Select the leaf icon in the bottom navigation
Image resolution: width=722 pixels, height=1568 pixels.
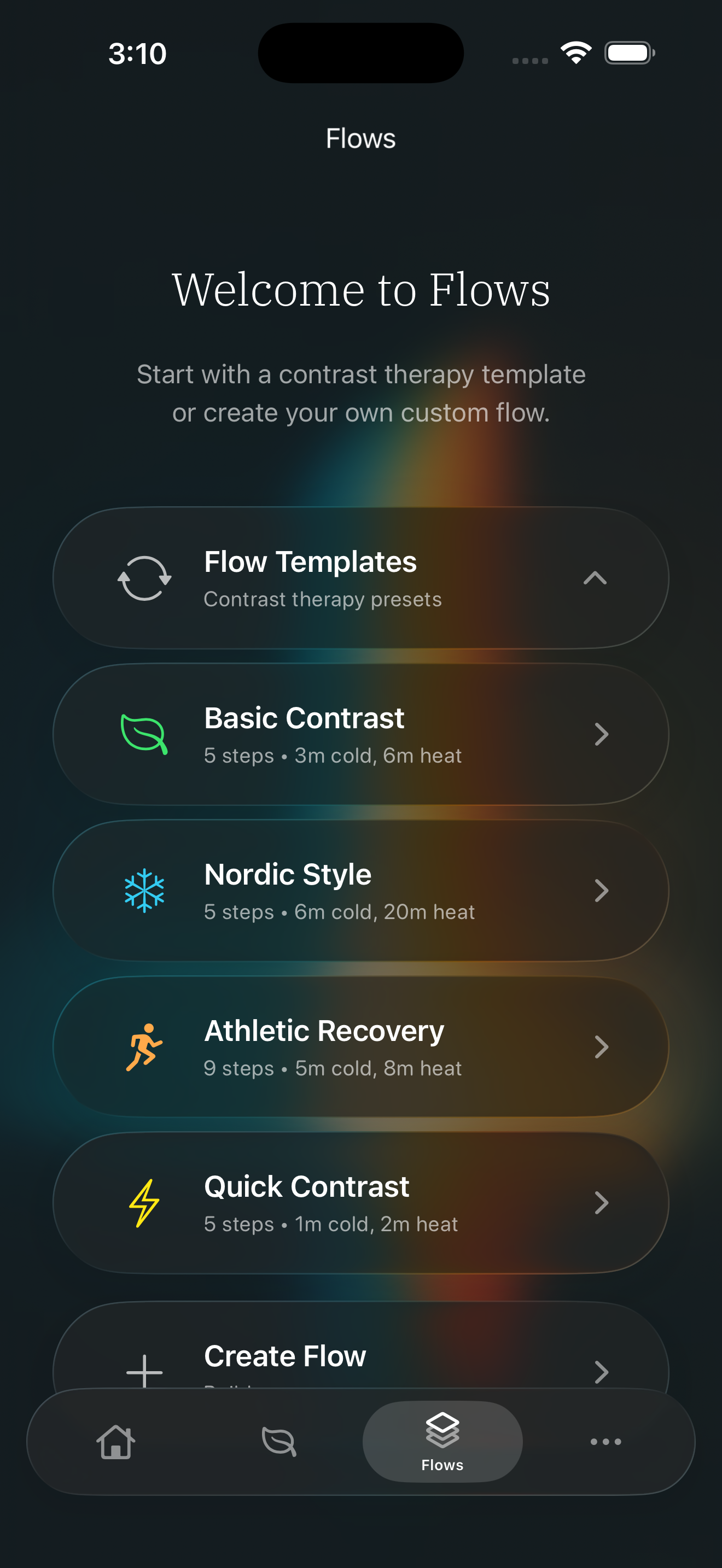click(280, 1442)
